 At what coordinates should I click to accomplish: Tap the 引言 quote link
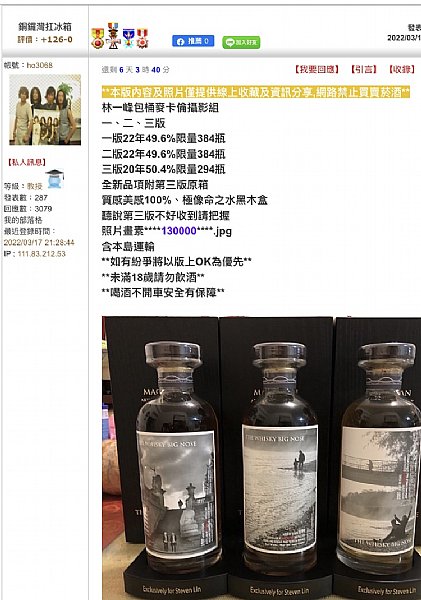[x=364, y=69]
